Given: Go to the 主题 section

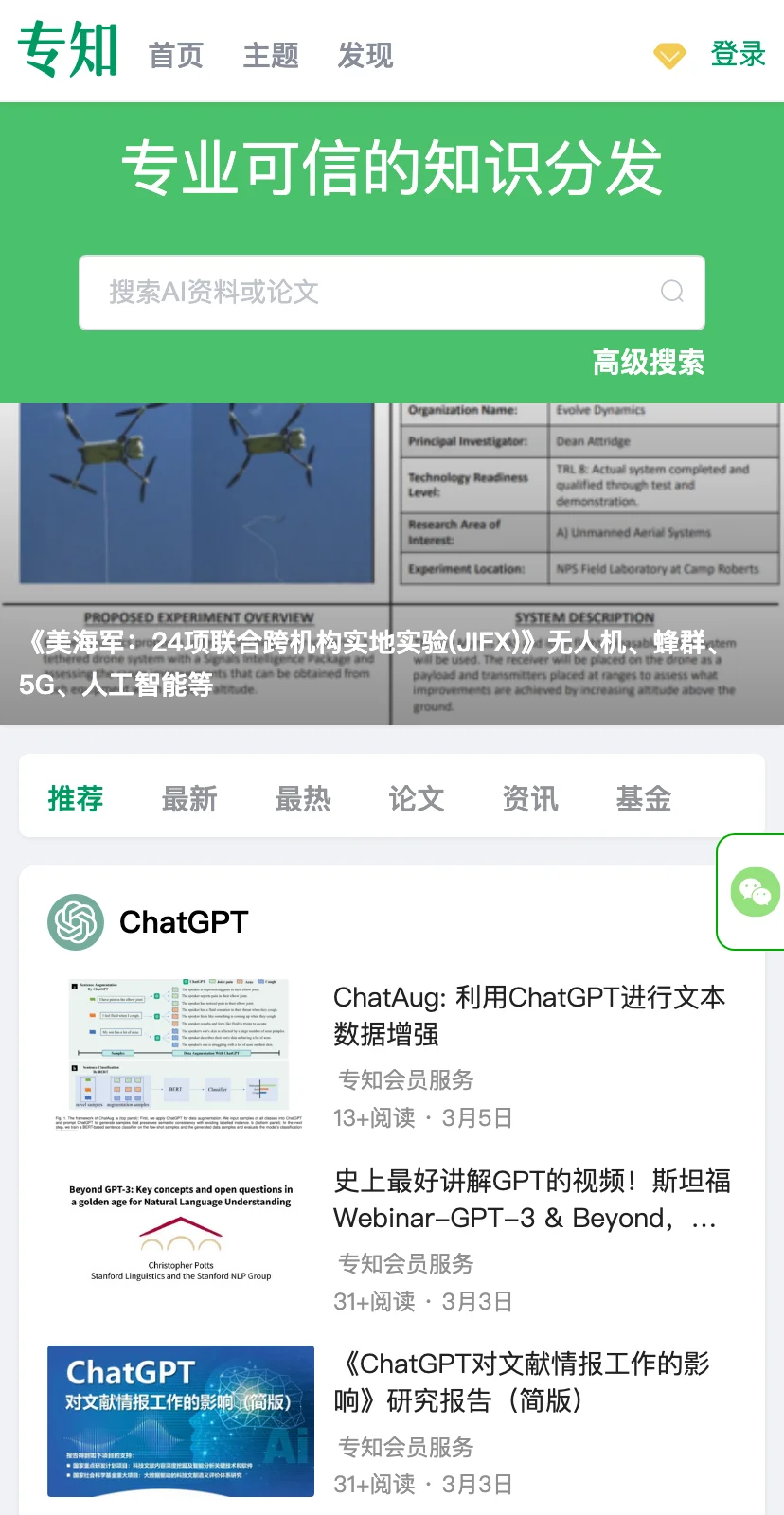Looking at the screenshot, I should 271,56.
